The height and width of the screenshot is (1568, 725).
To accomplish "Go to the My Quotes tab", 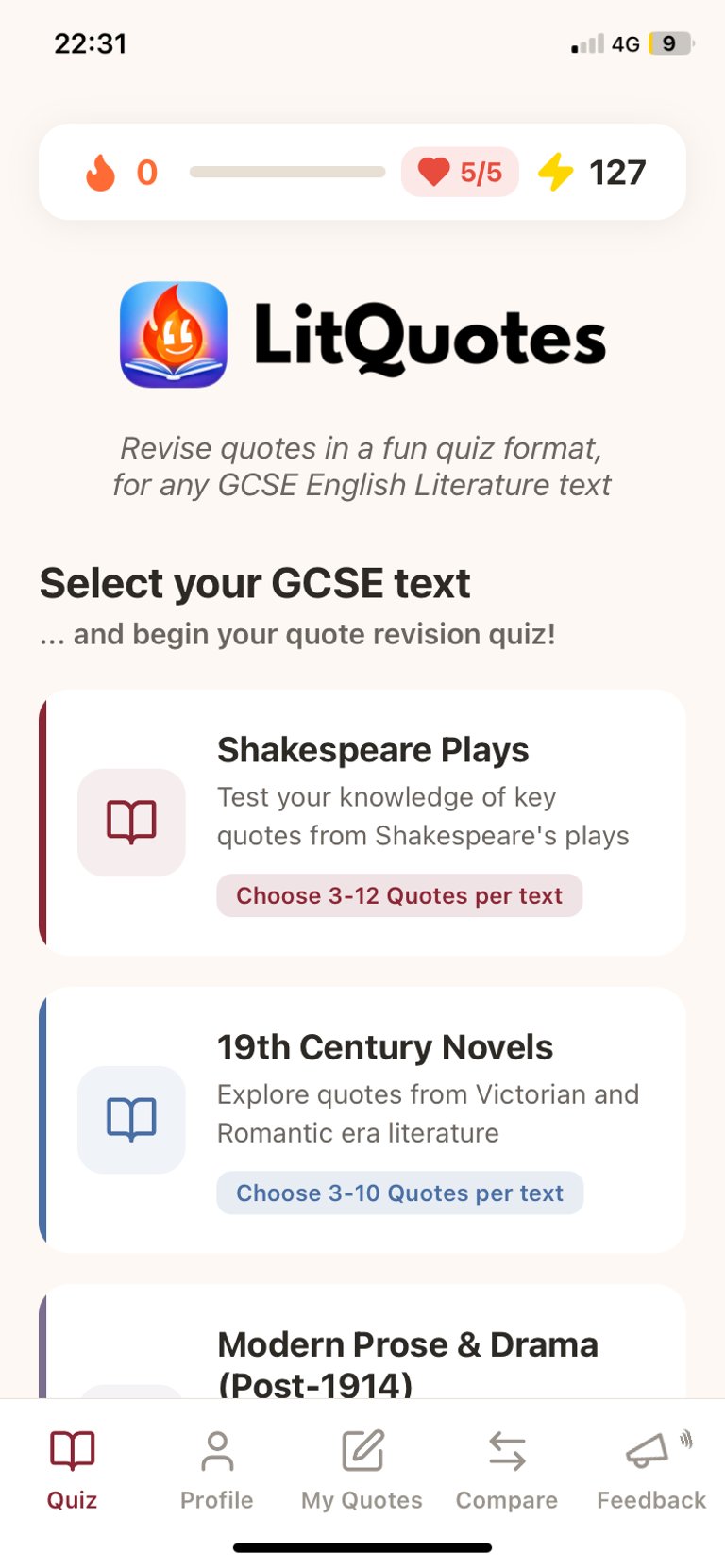I will (362, 1470).
